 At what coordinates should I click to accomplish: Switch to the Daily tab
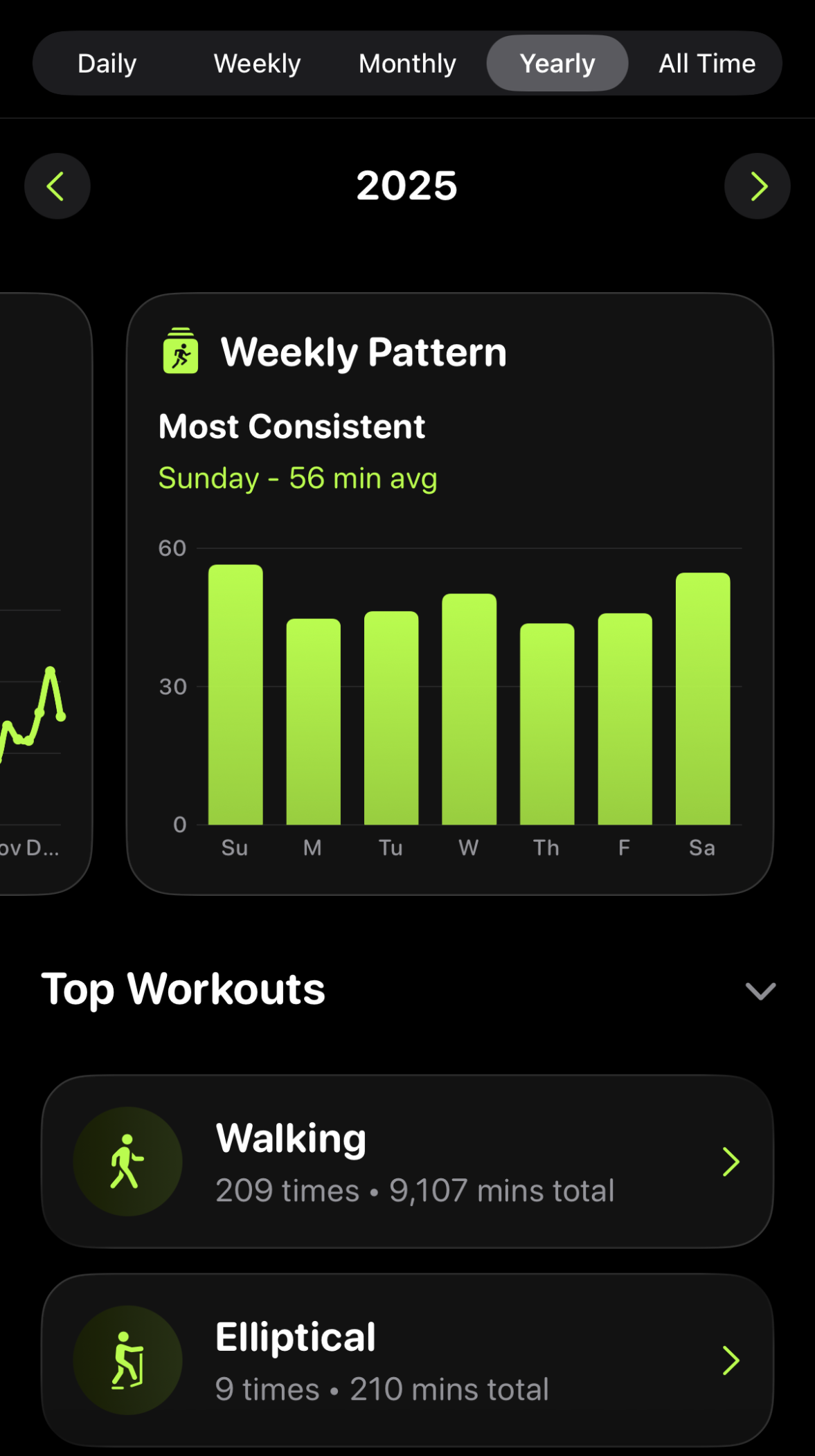point(107,64)
